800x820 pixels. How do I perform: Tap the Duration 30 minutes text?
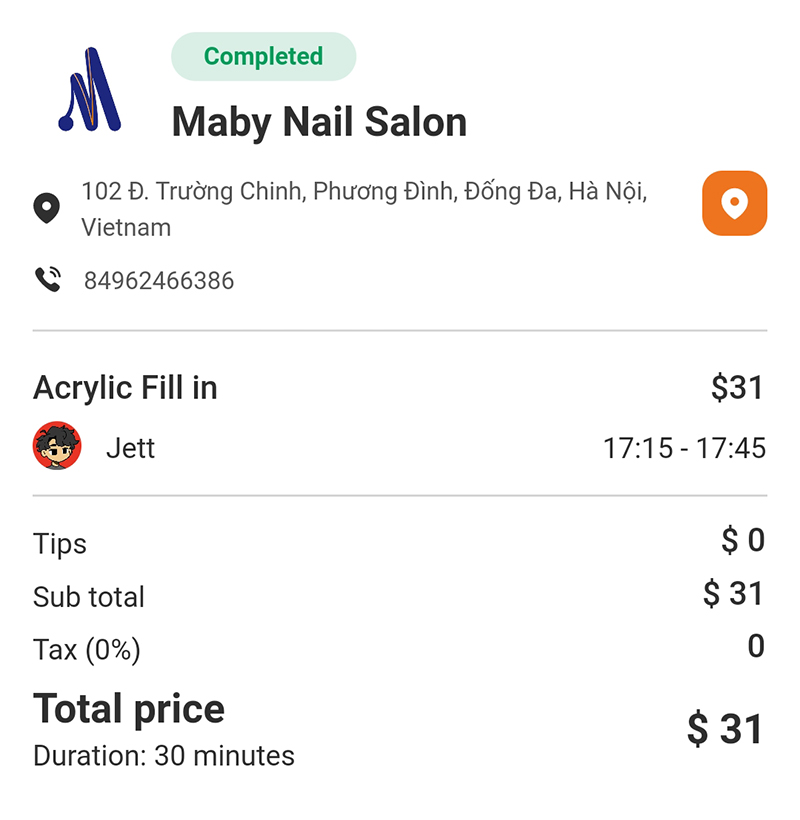pyautogui.click(x=162, y=757)
